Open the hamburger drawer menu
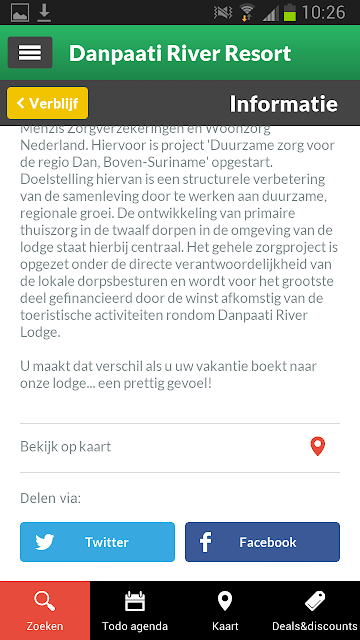Screen dimensions: 360x640 (30, 53)
